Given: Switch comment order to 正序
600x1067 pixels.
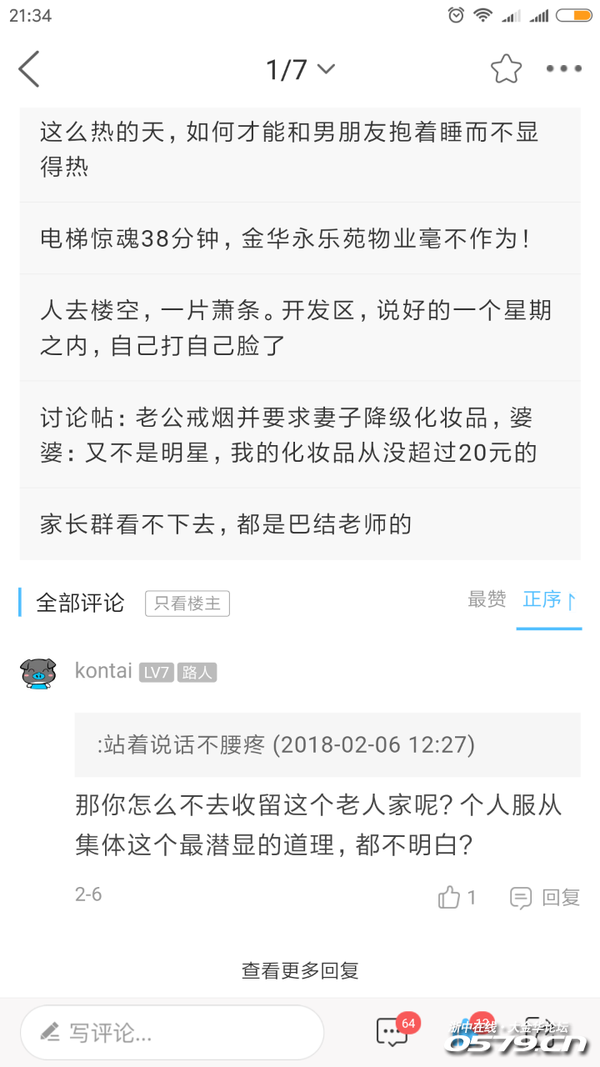Looking at the screenshot, I should (x=548, y=600).
